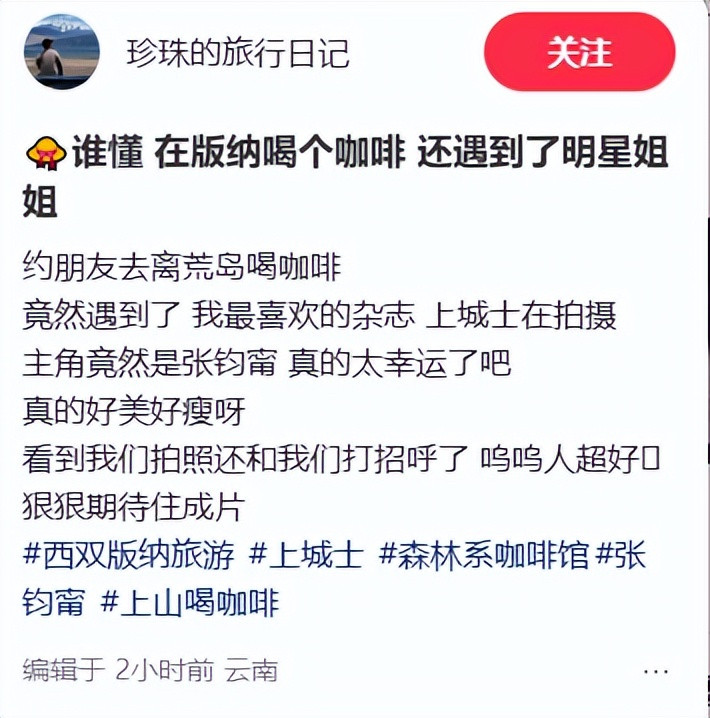Open the 珍珠的旅行日记 username profile

[x=238, y=53]
